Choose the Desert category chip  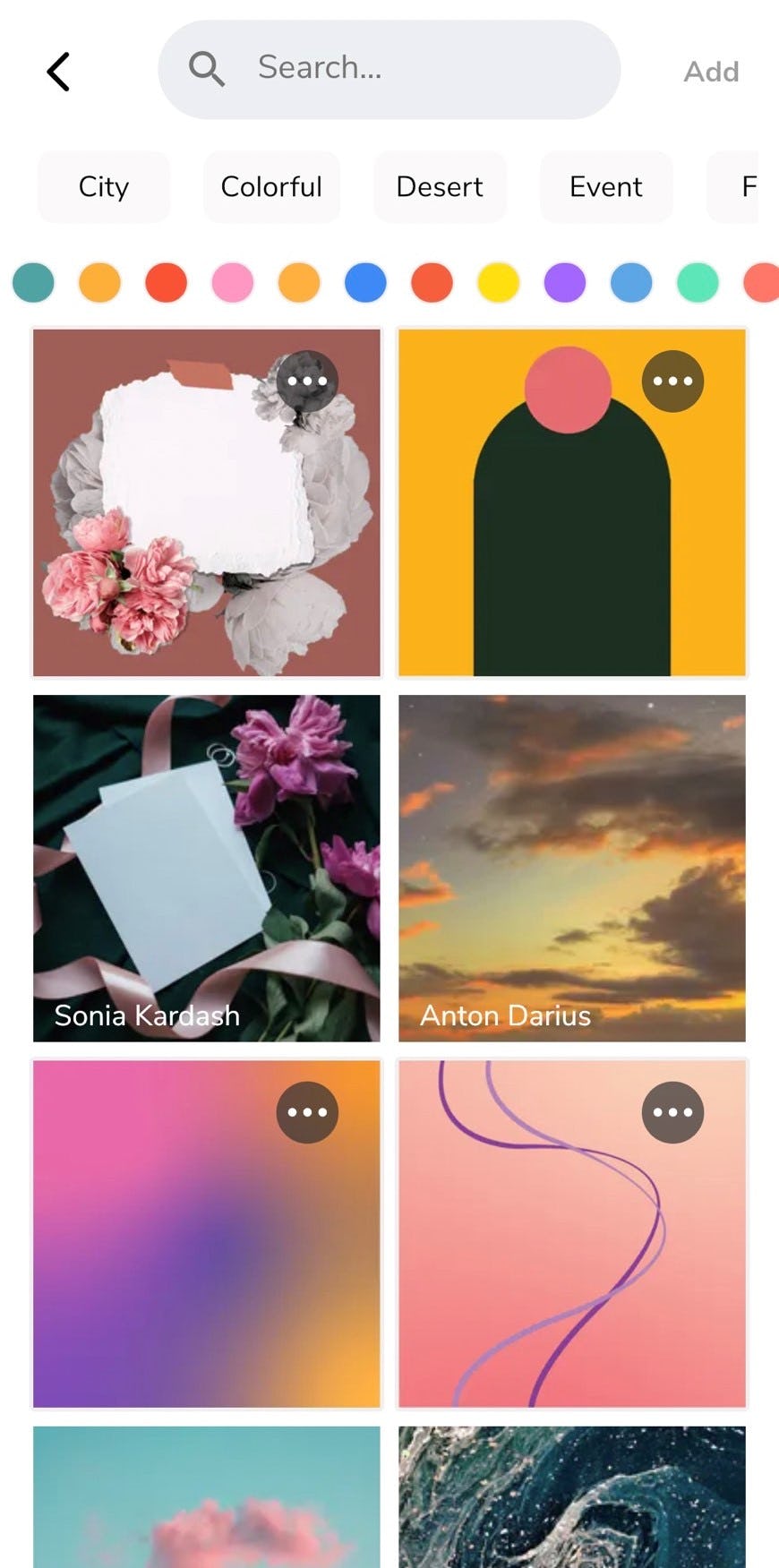pos(439,187)
